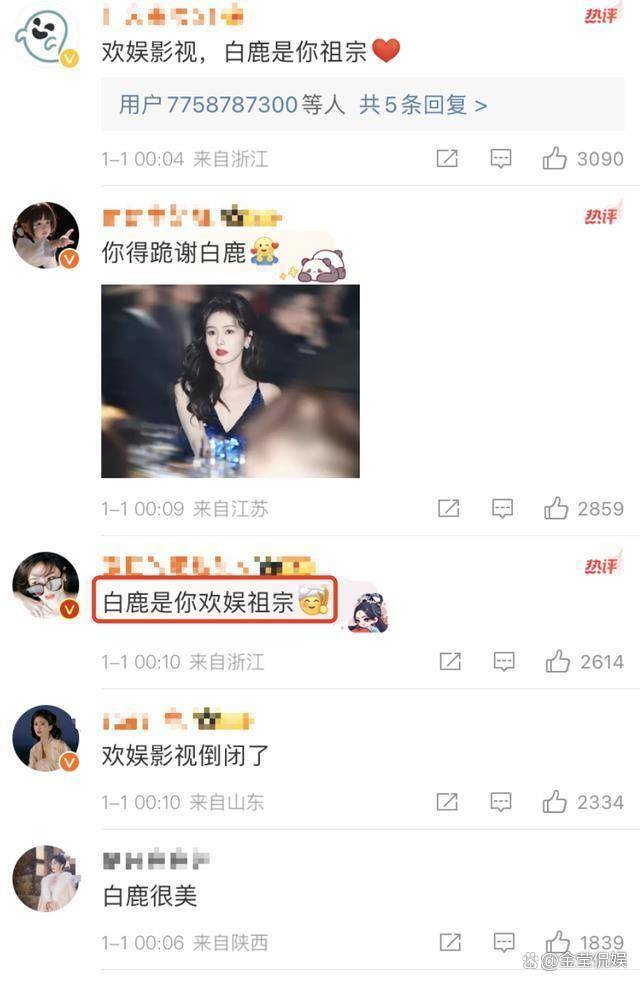The width and height of the screenshot is (640, 984).
Task: Open the photo in the '你得跪谢白鹿' comment
Action: point(230,381)
